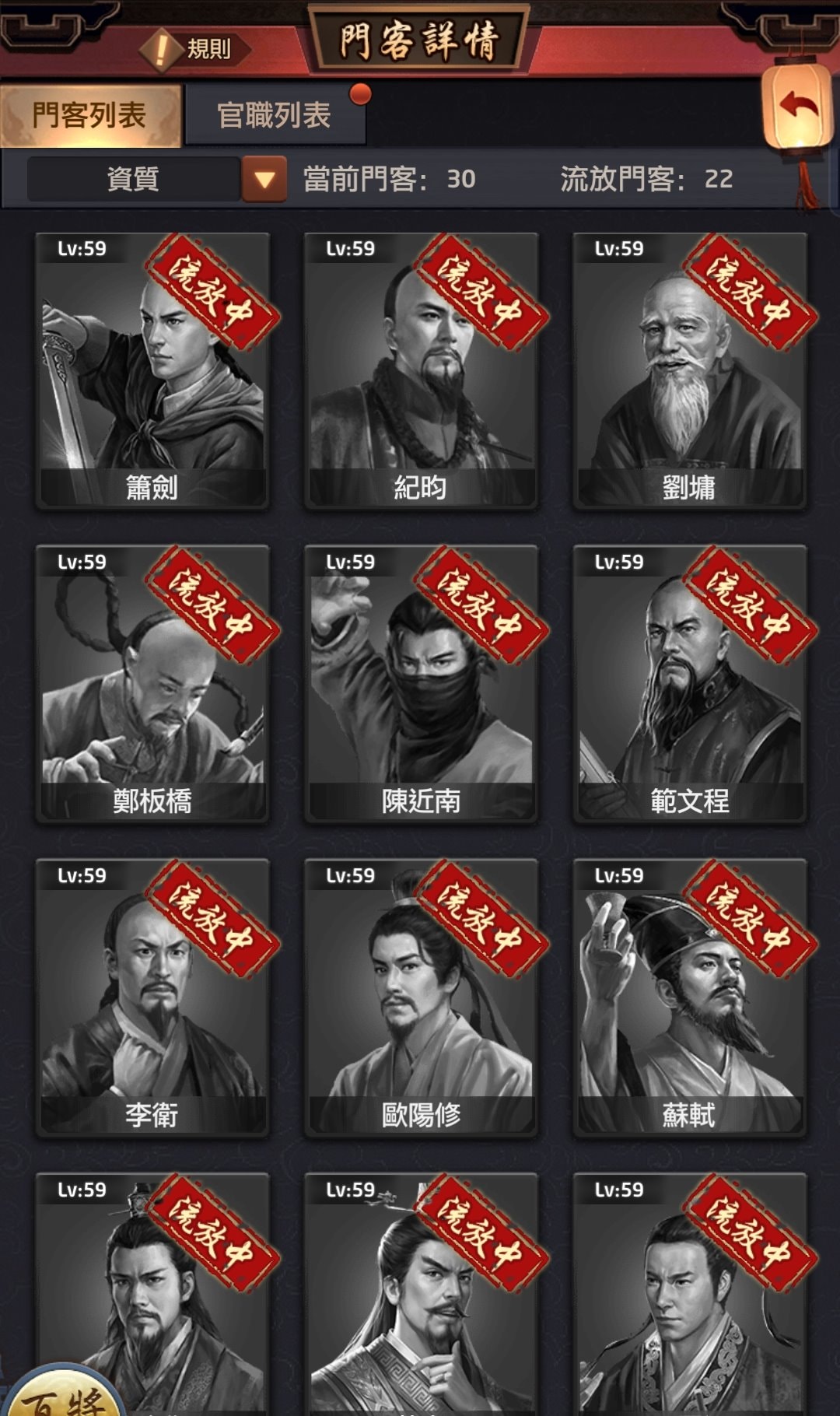Viewport: 840px width, 1416px height.
Task: View the 歐陽修 card
Action: (420, 997)
